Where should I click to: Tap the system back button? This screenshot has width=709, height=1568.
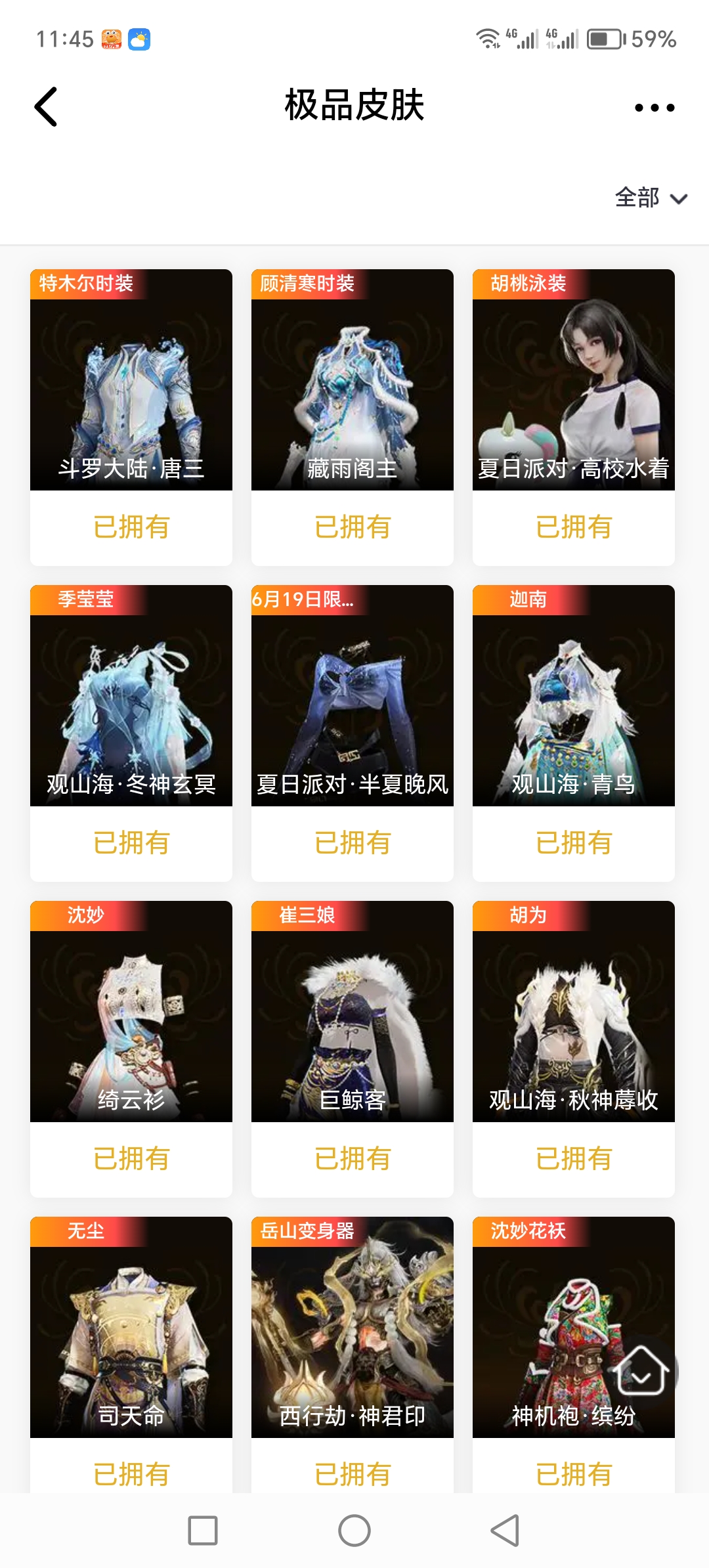505,1531
